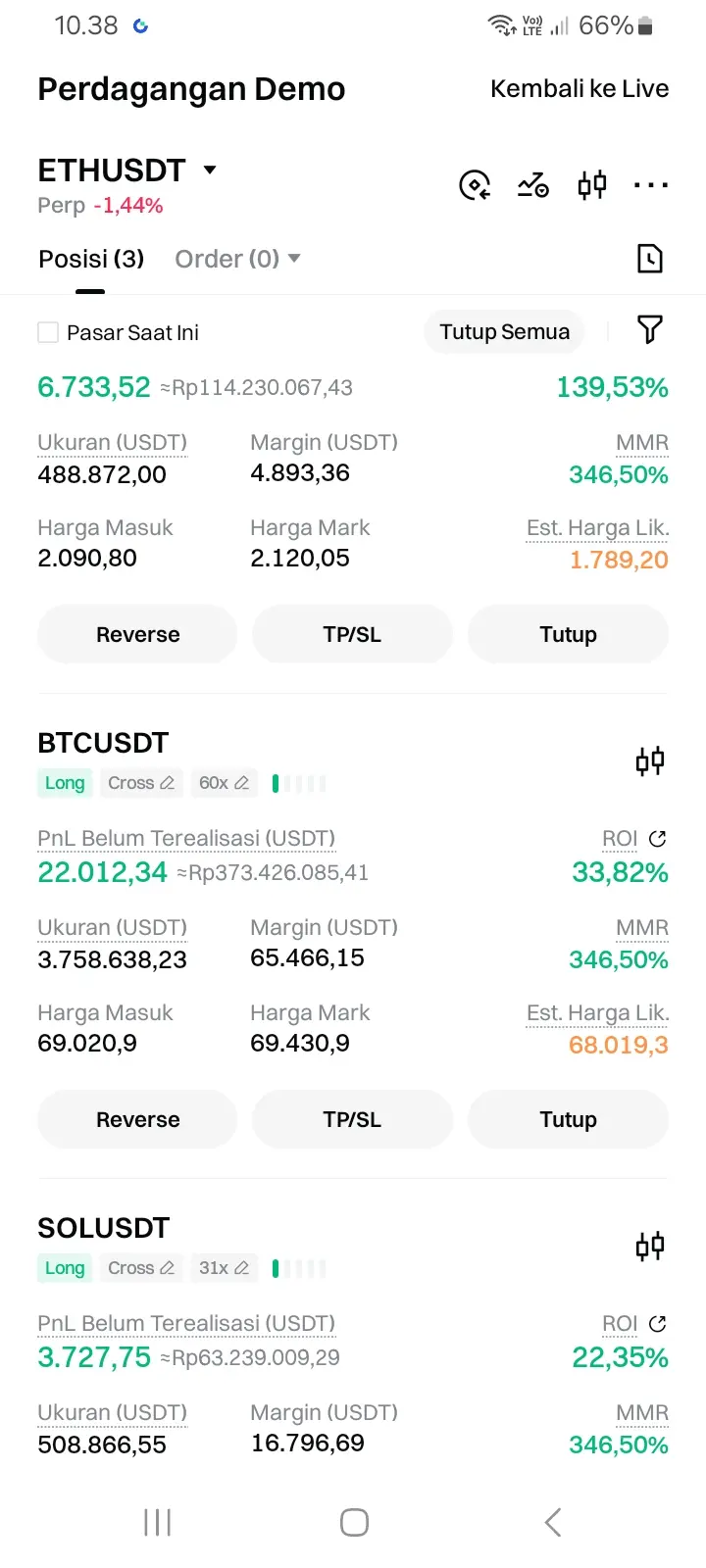Open the three-dot overflow menu
The width and height of the screenshot is (706, 1568).
coord(650,184)
